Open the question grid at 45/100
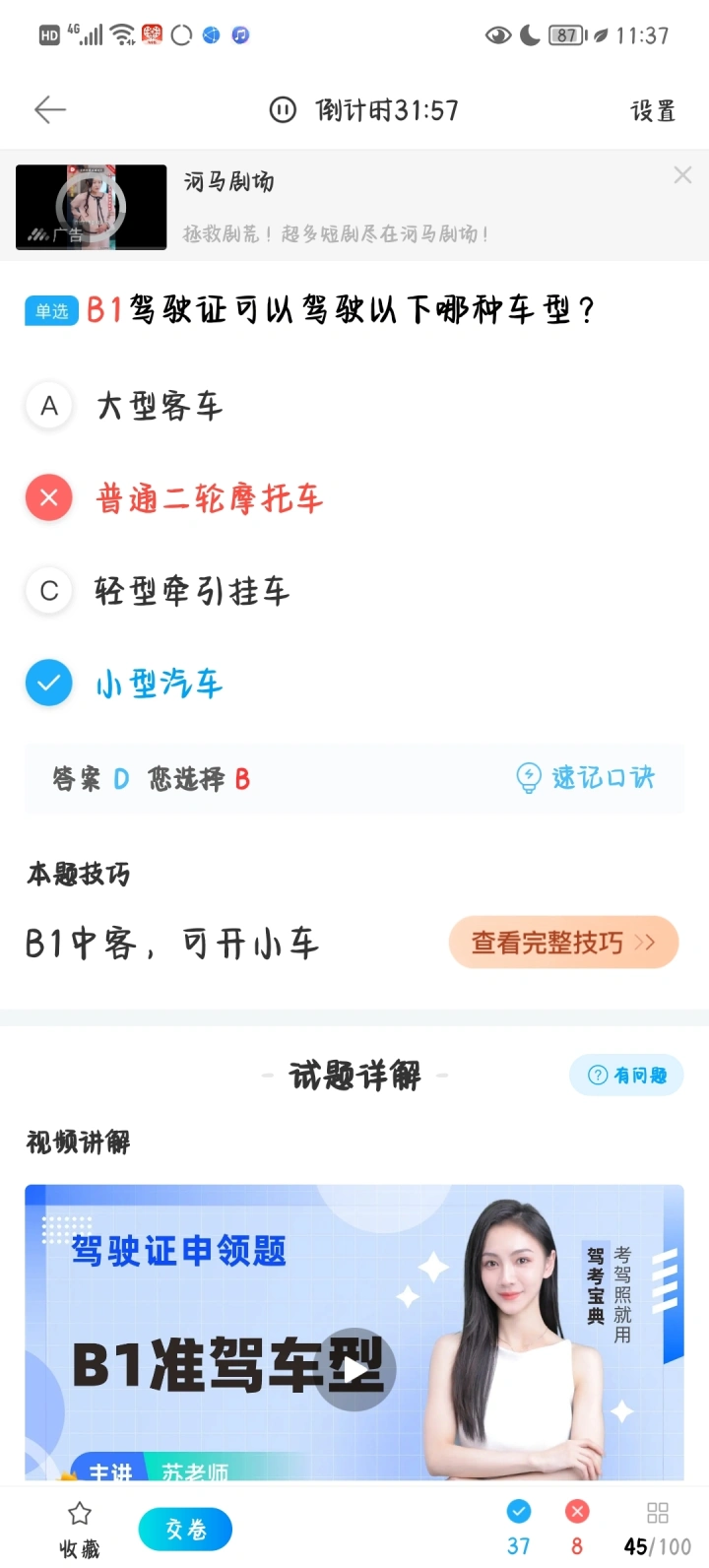709x1568 pixels. [657, 1529]
